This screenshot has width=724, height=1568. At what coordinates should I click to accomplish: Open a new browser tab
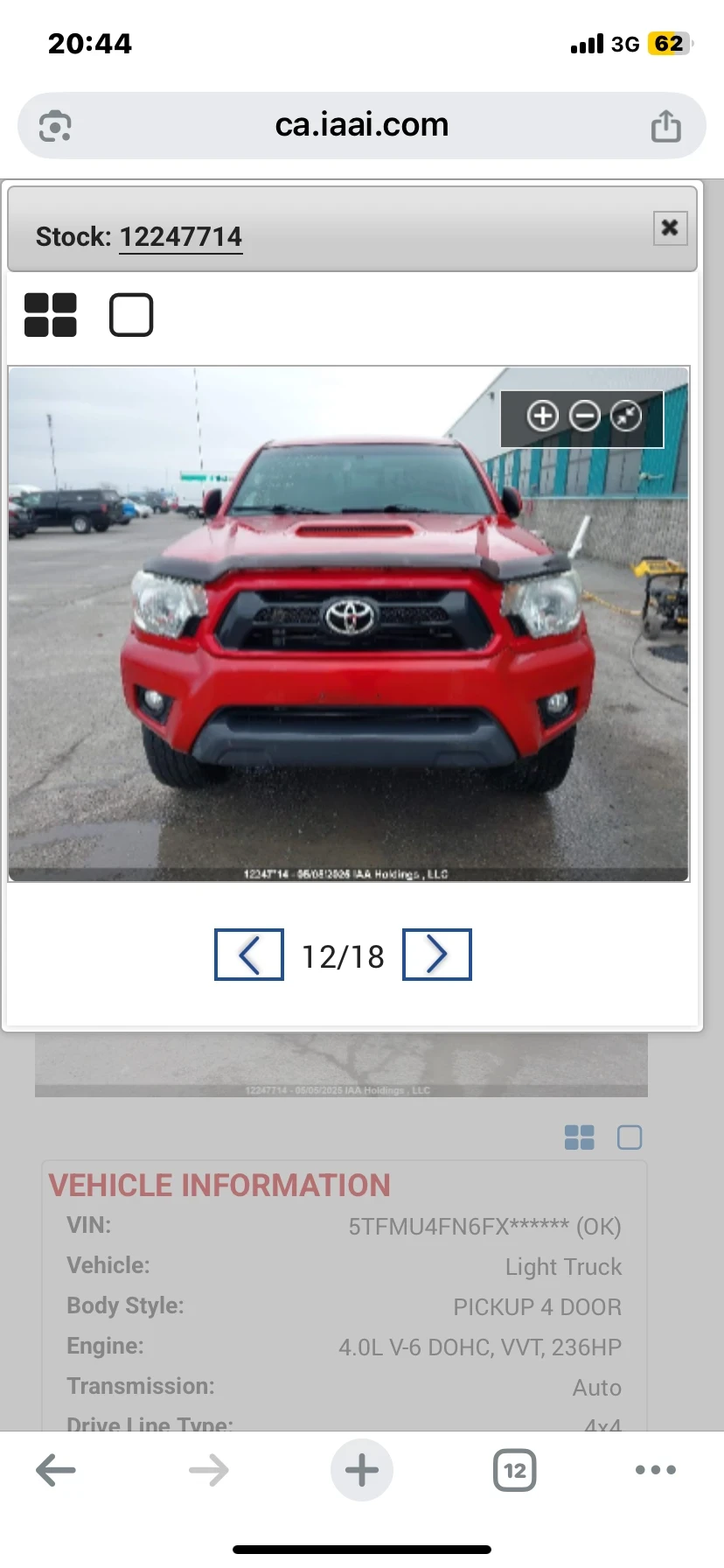361,1470
